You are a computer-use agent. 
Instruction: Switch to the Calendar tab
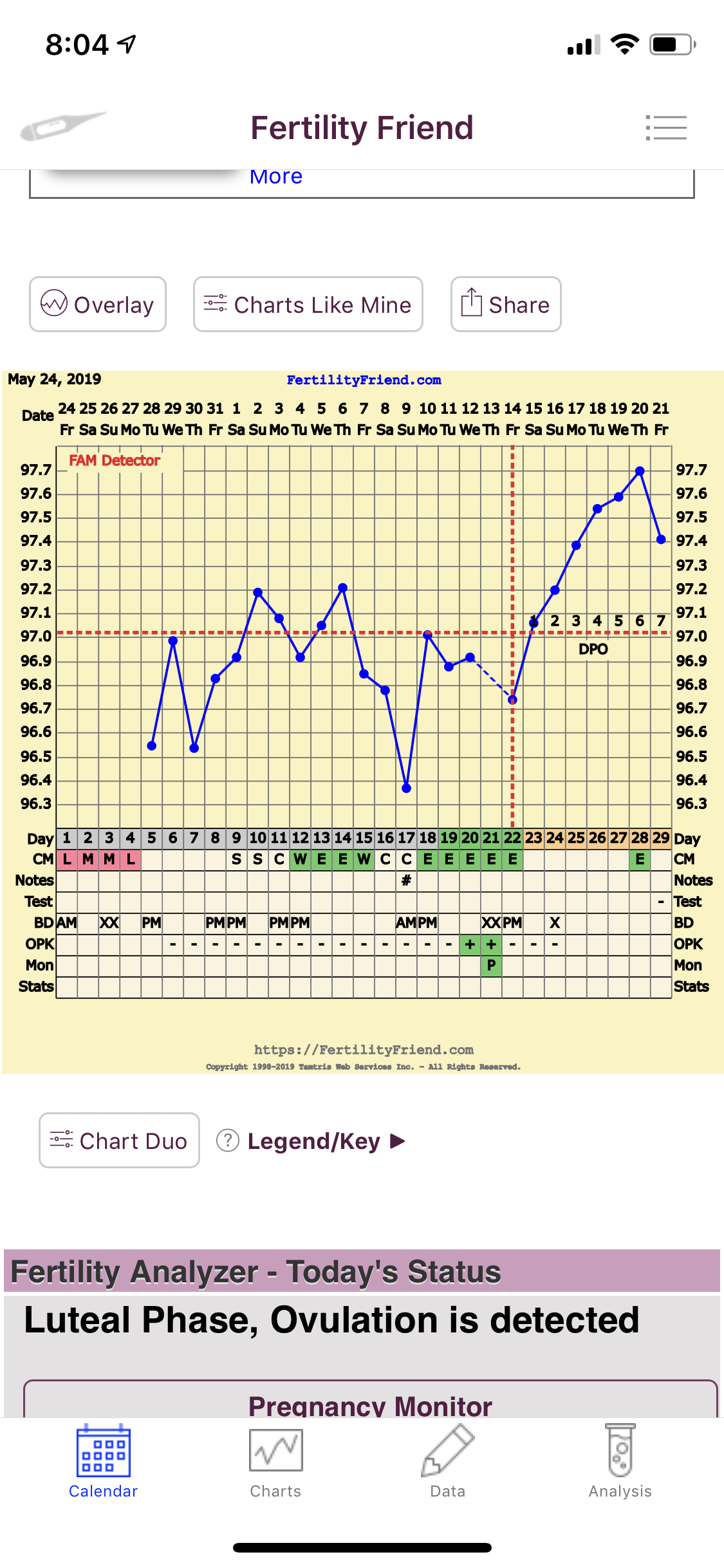point(103,1462)
